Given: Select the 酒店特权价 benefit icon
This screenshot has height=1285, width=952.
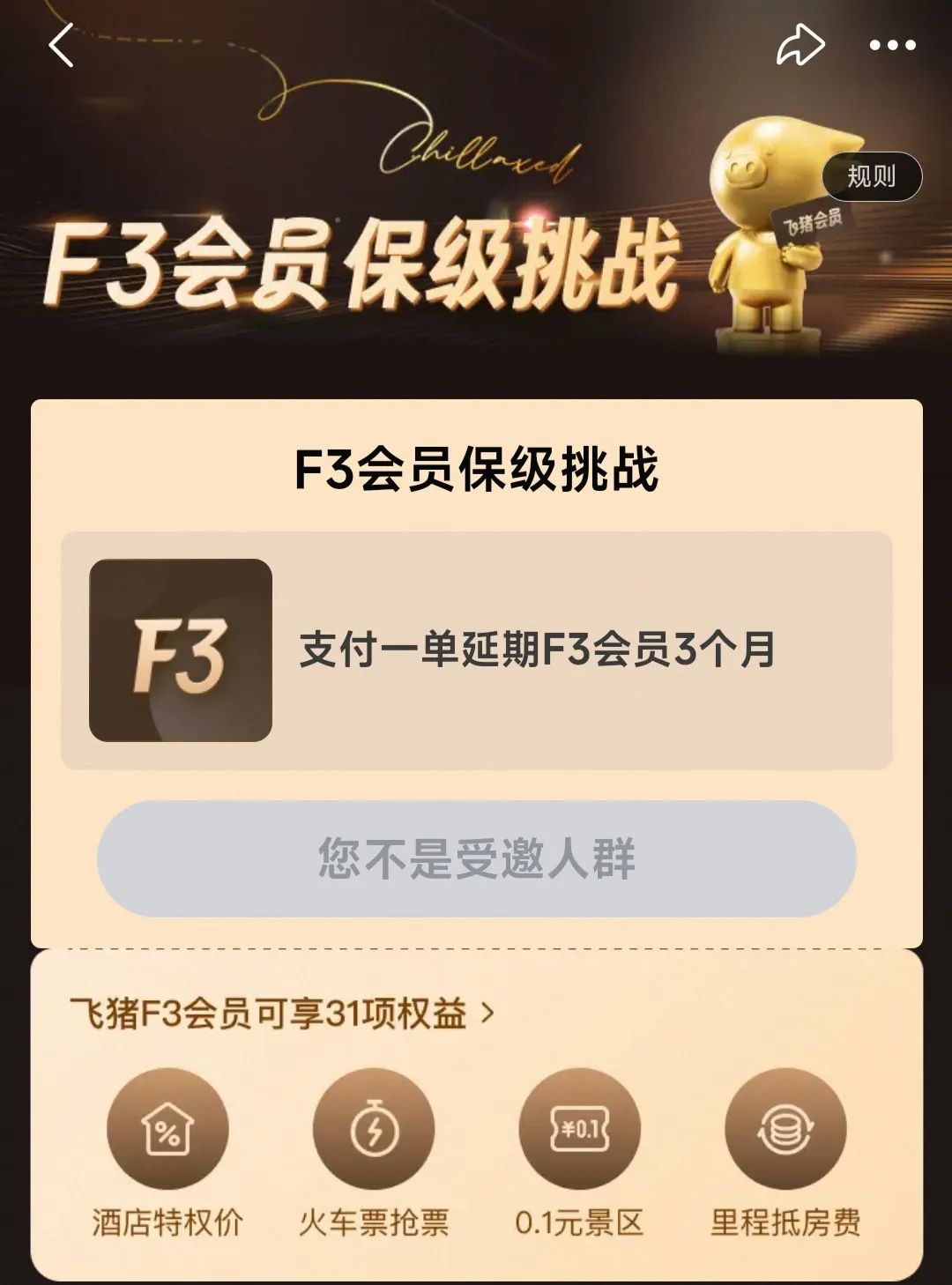Looking at the screenshot, I should [x=167, y=1129].
